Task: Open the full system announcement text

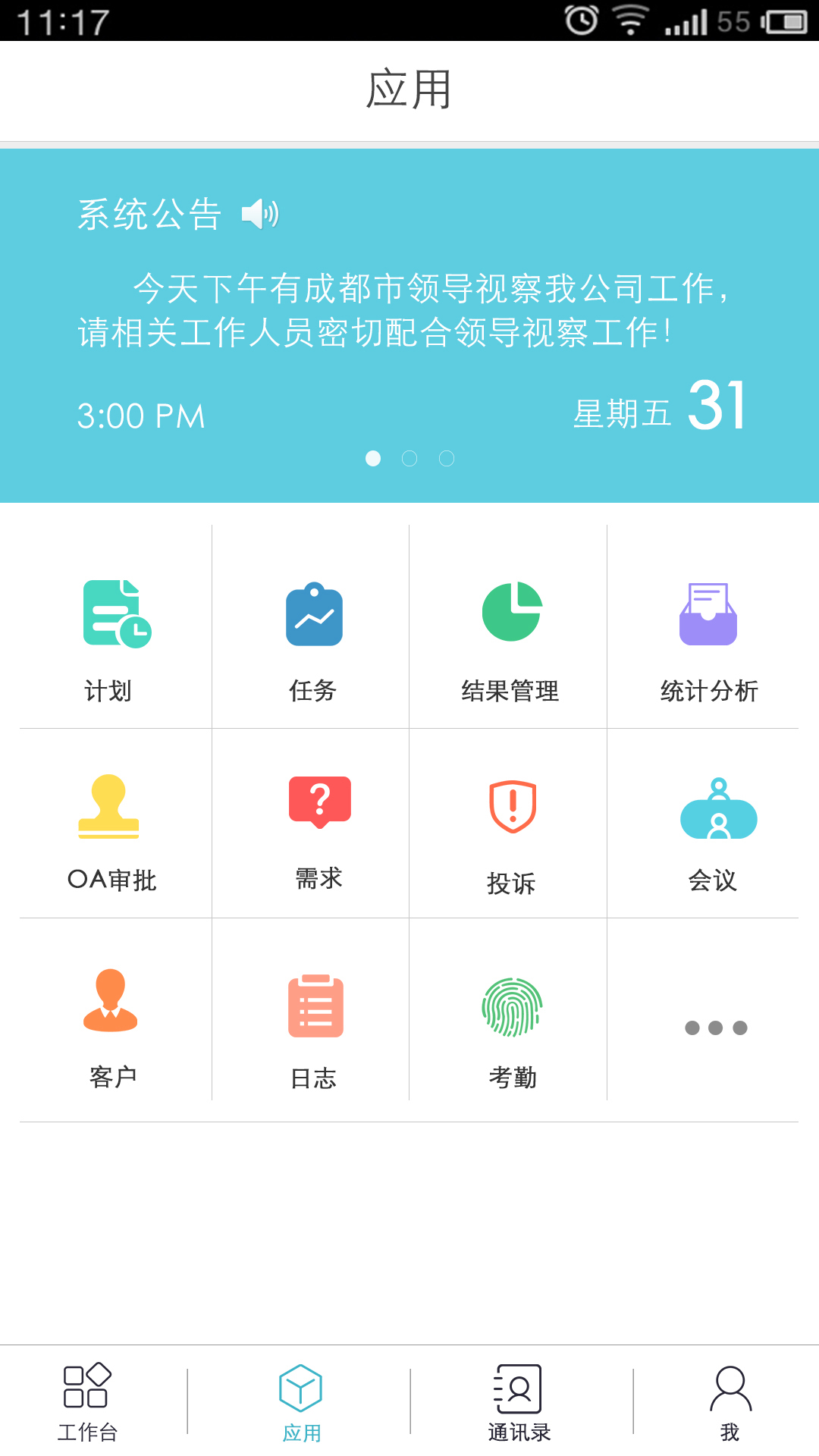Action: (x=409, y=311)
